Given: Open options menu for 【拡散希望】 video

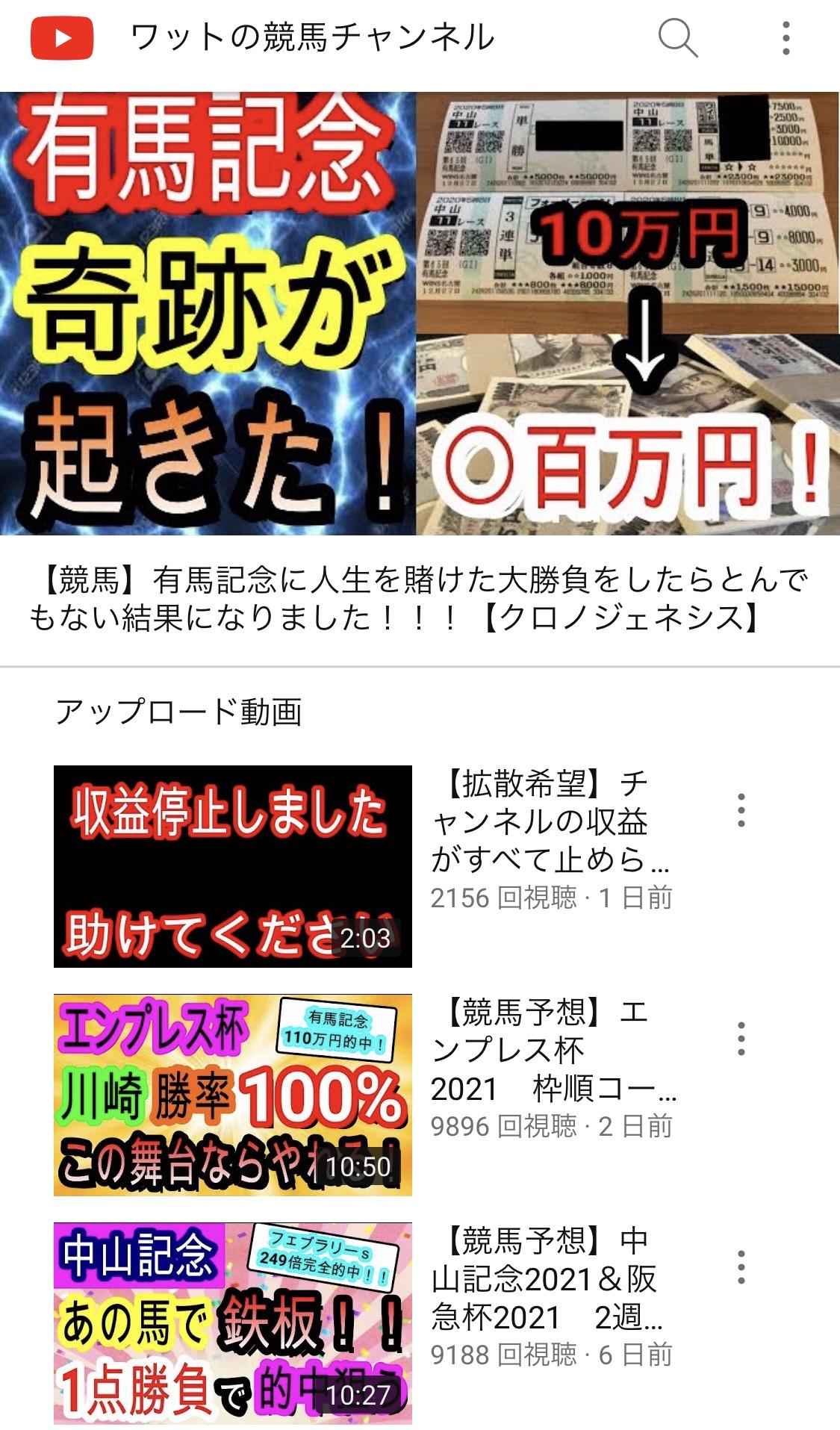Looking at the screenshot, I should [741, 810].
